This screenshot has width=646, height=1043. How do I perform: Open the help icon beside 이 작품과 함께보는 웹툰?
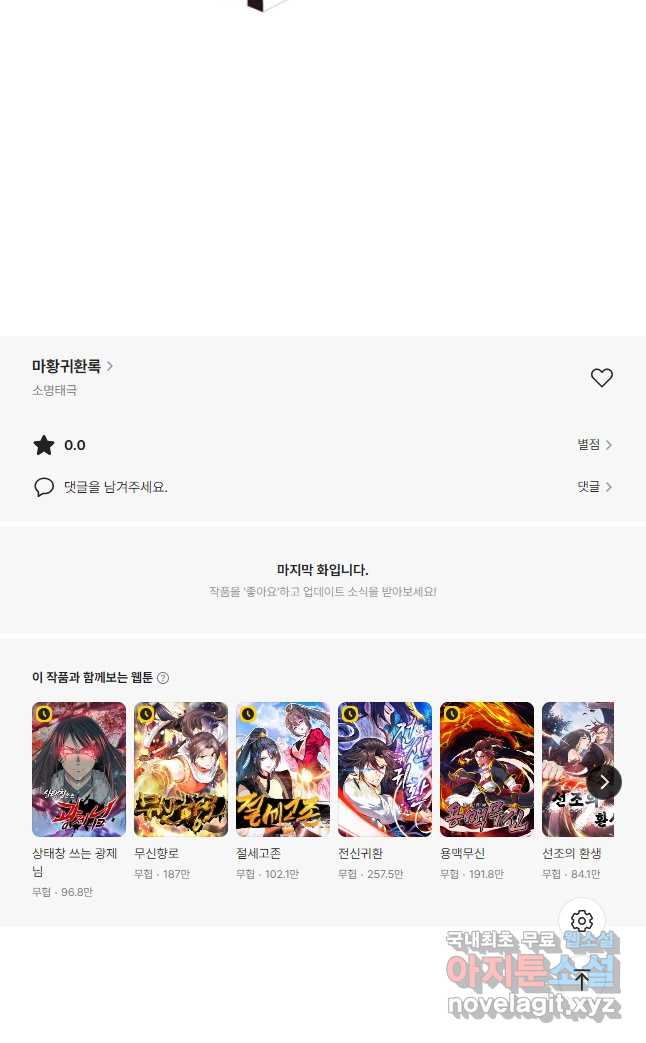[x=163, y=678]
